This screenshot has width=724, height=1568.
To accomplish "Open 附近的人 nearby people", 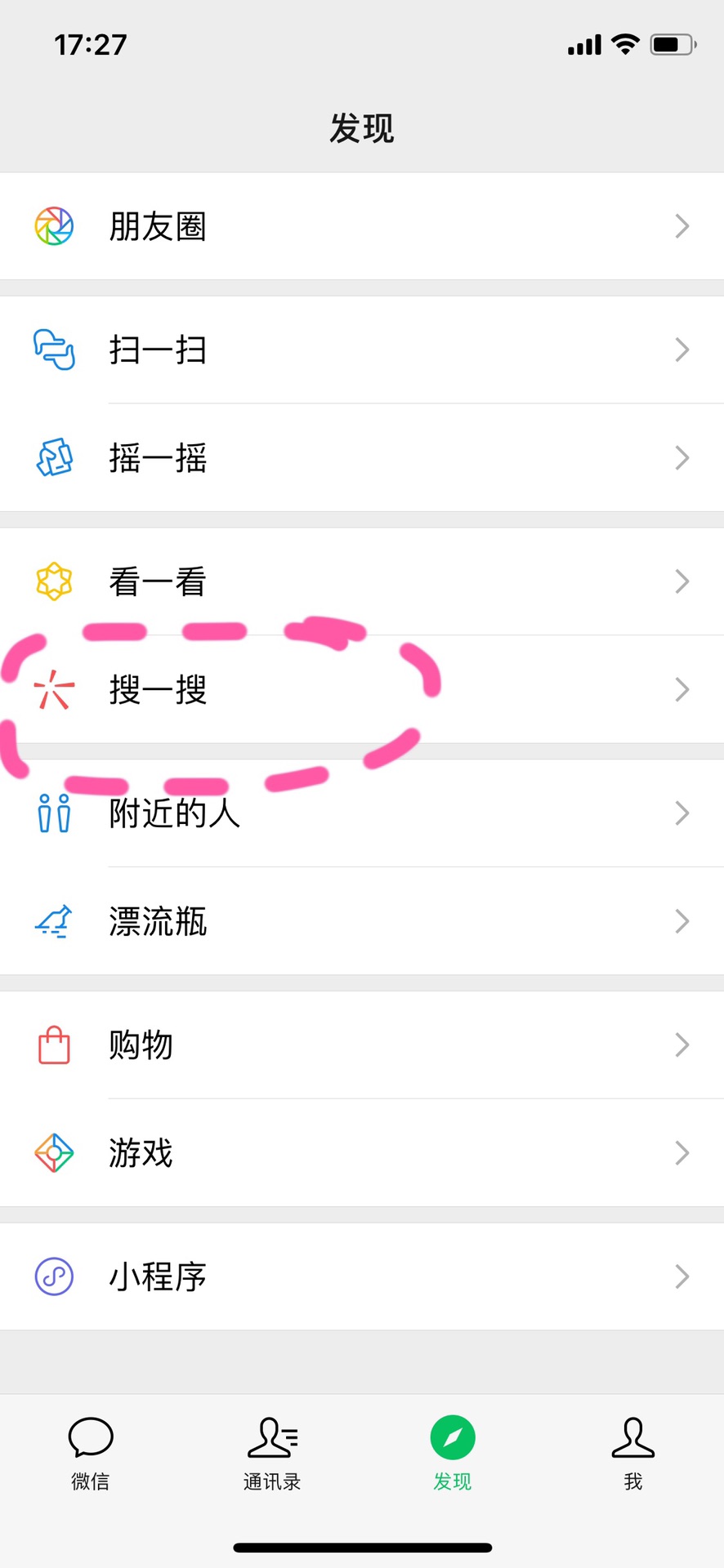I will pos(362,813).
